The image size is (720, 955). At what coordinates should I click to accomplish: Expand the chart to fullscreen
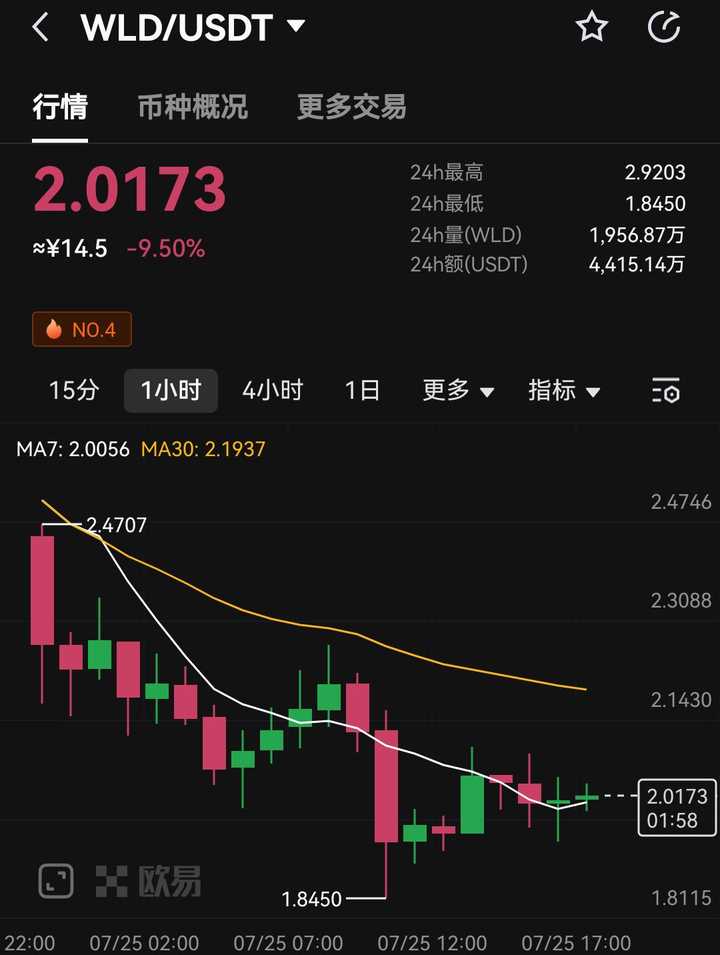click(56, 881)
